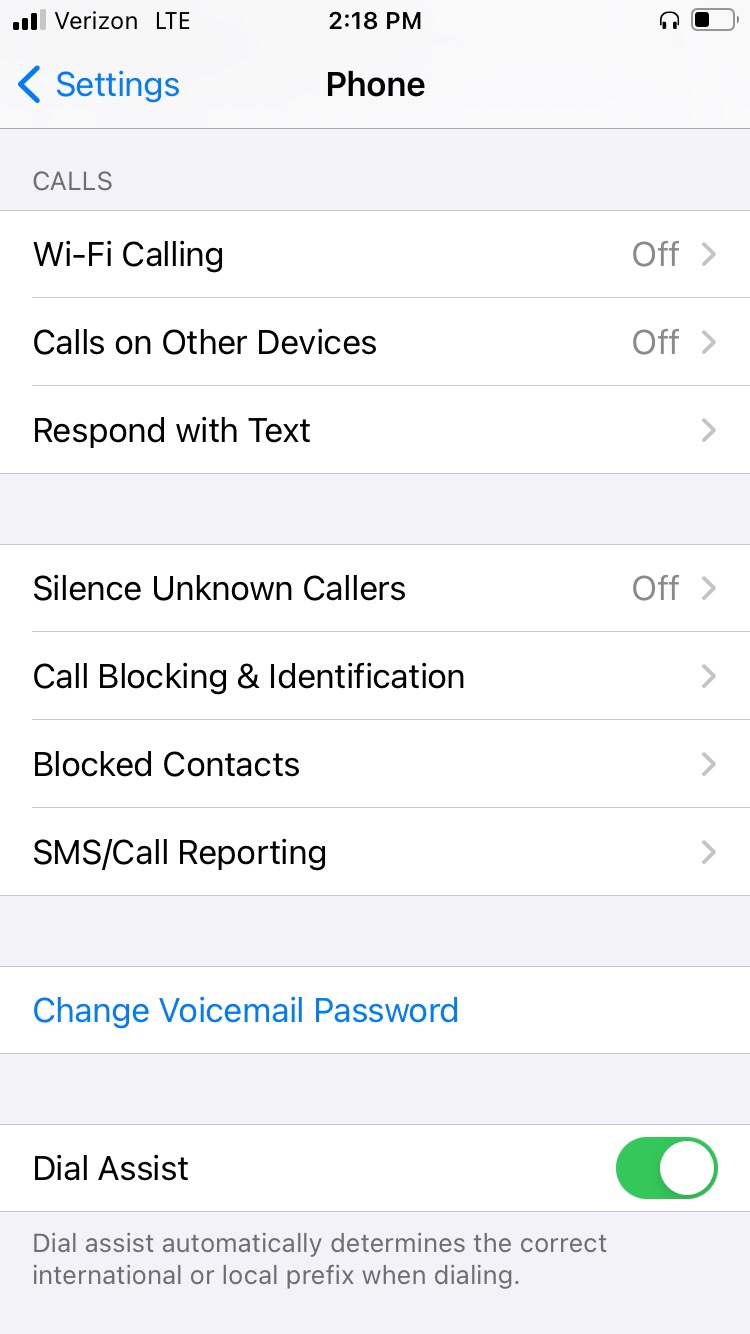Go back to Settings
The height and width of the screenshot is (1334, 750).
pos(98,85)
